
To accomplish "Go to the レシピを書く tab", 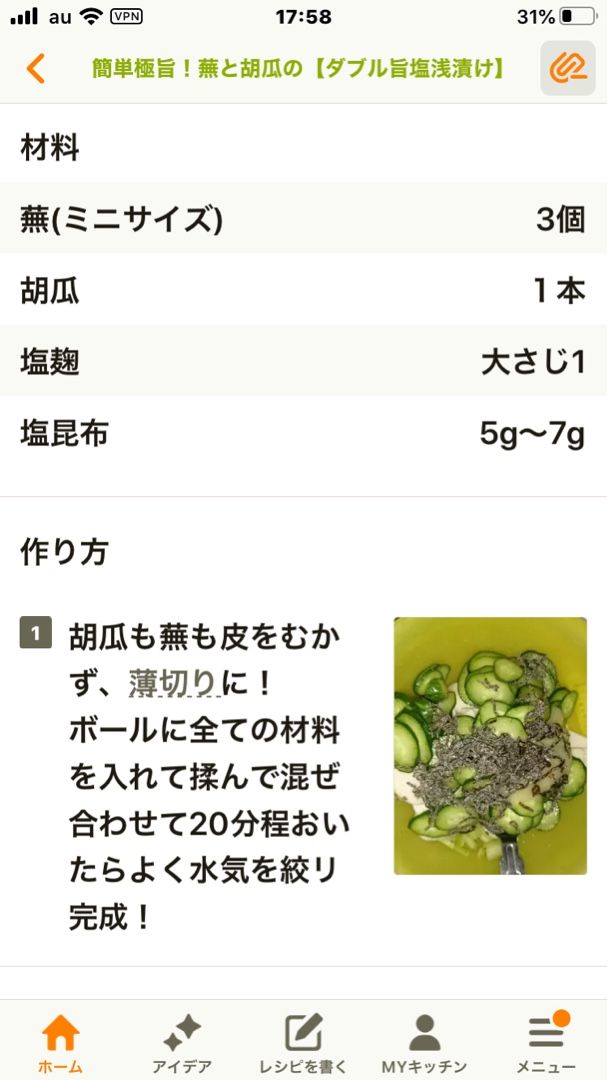I will click(x=303, y=1042).
